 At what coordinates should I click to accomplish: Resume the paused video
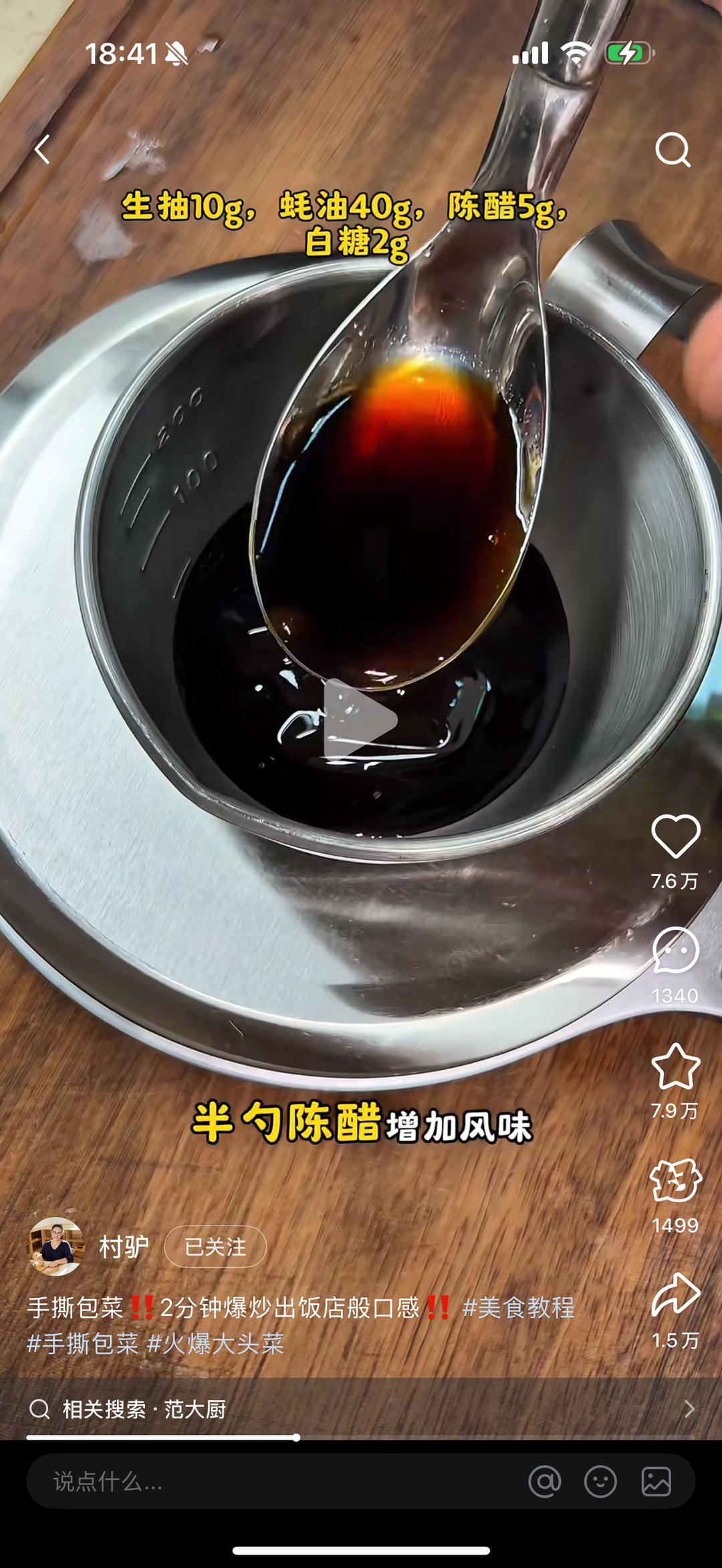click(x=360, y=719)
